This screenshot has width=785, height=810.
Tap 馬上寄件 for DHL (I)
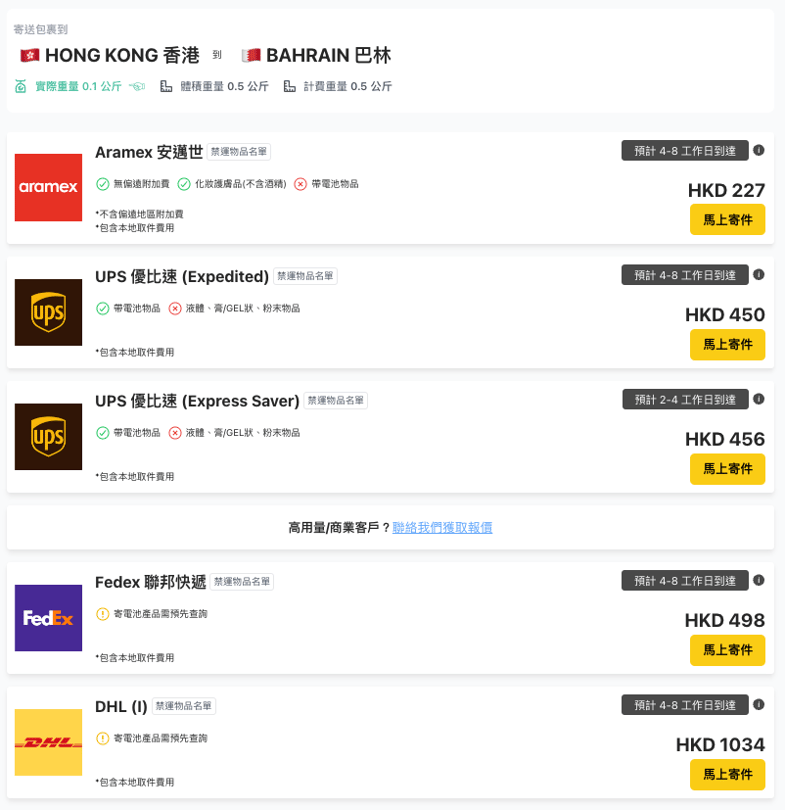click(x=727, y=775)
